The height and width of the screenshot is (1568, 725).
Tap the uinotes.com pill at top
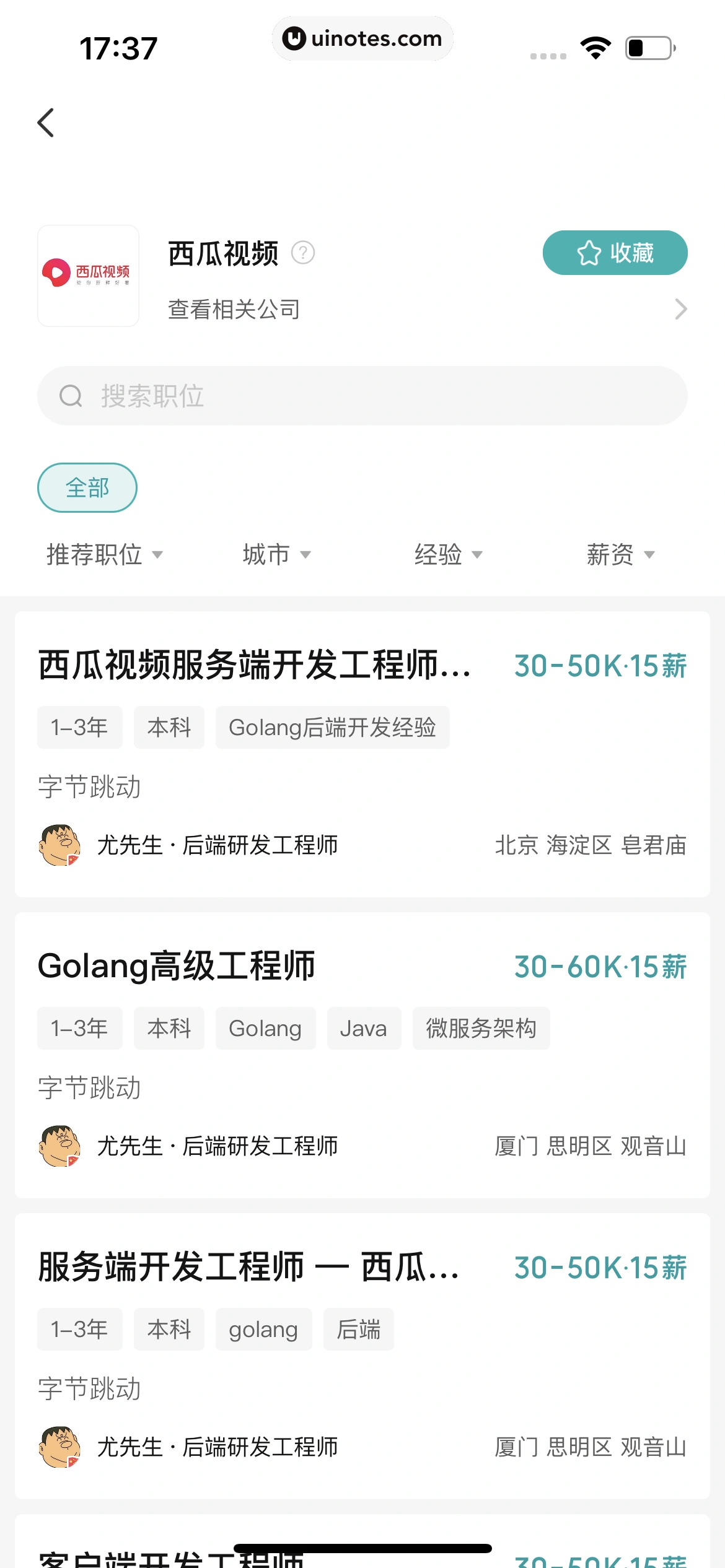coord(362,38)
